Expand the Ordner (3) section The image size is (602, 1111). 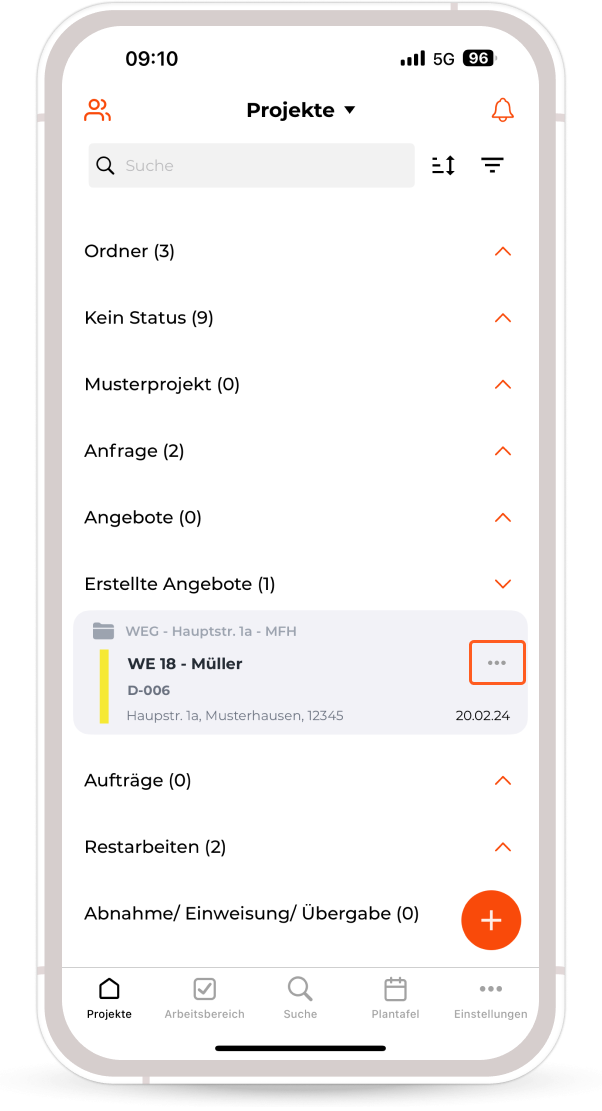click(x=503, y=252)
